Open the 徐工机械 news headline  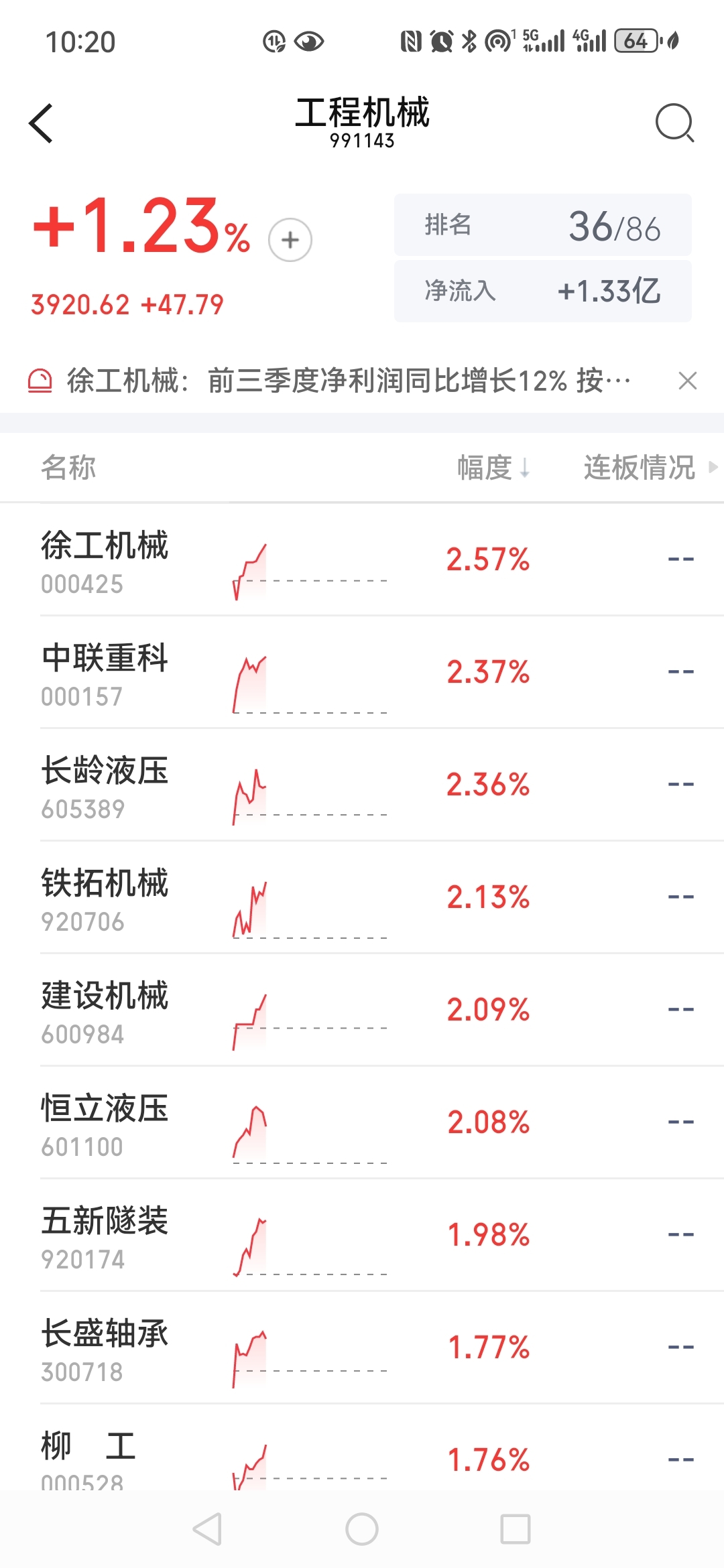tap(349, 381)
